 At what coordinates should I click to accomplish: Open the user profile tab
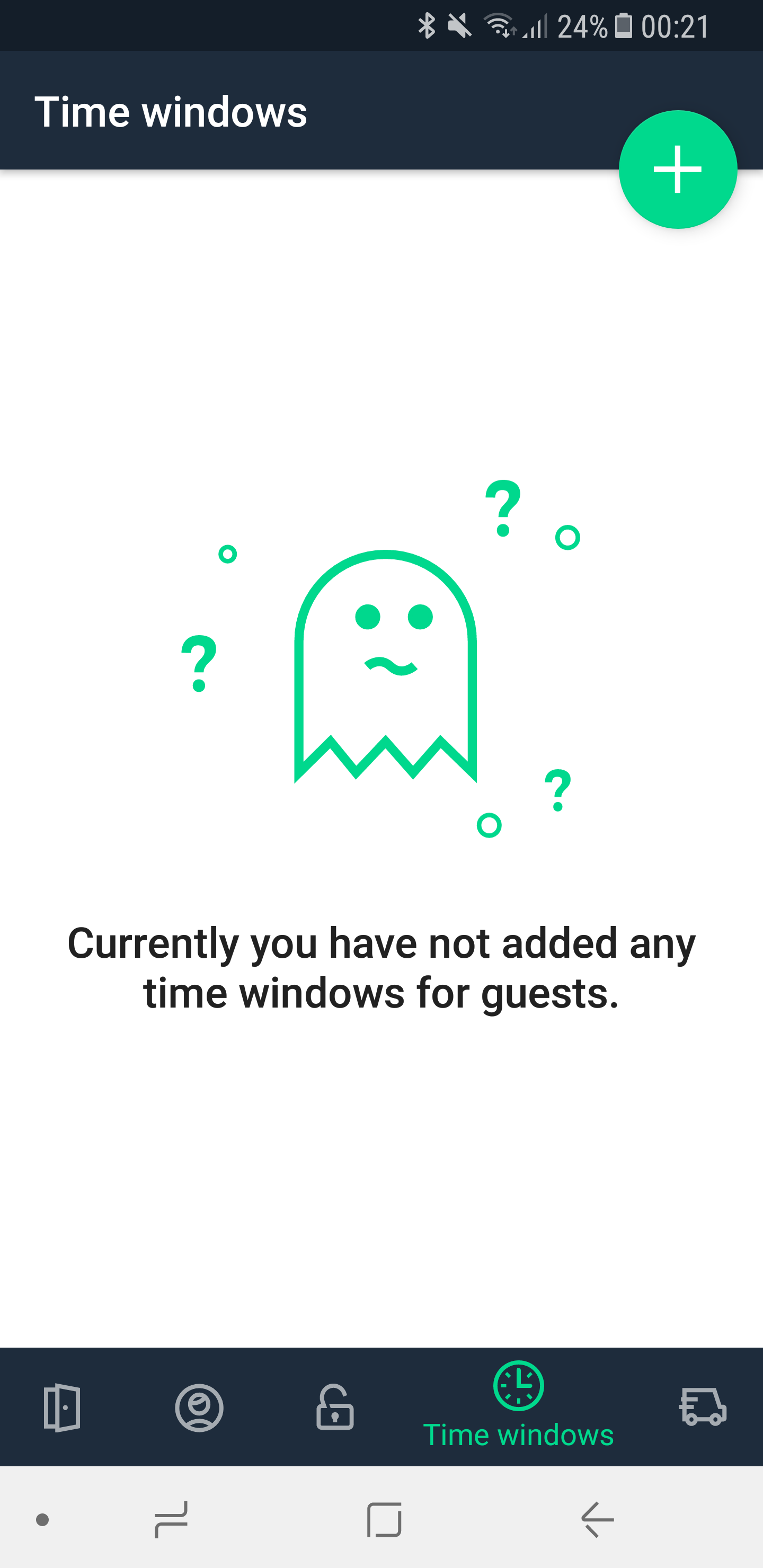pyautogui.click(x=199, y=1407)
